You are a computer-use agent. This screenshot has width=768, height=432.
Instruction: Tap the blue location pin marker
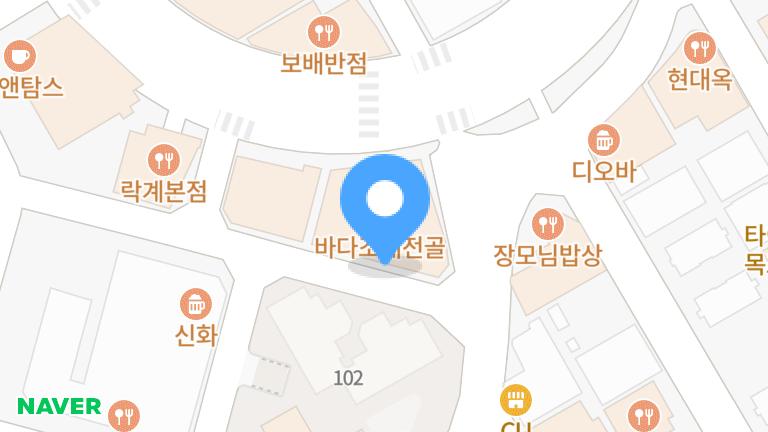(384, 202)
